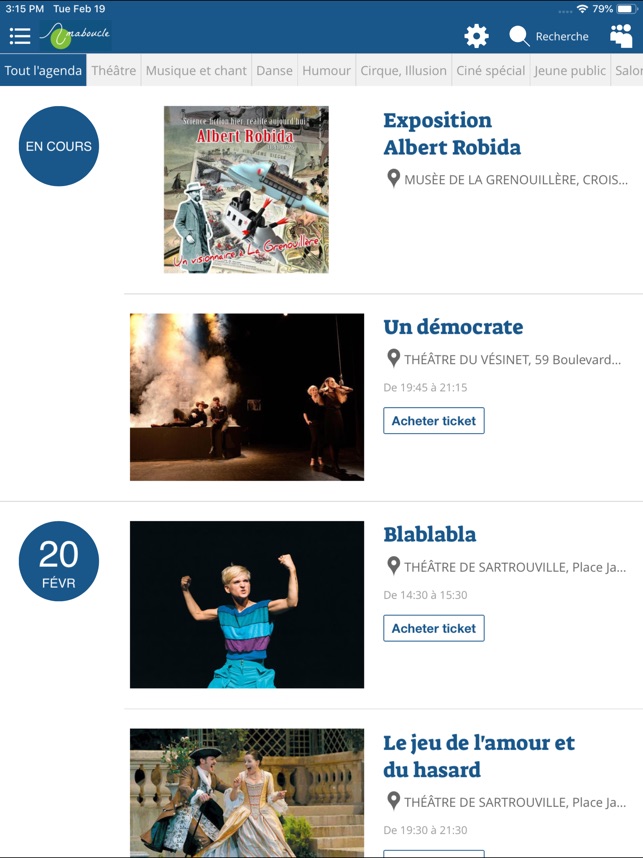Open the Cirque, Illusion tab
The image size is (643, 858).
[403, 71]
